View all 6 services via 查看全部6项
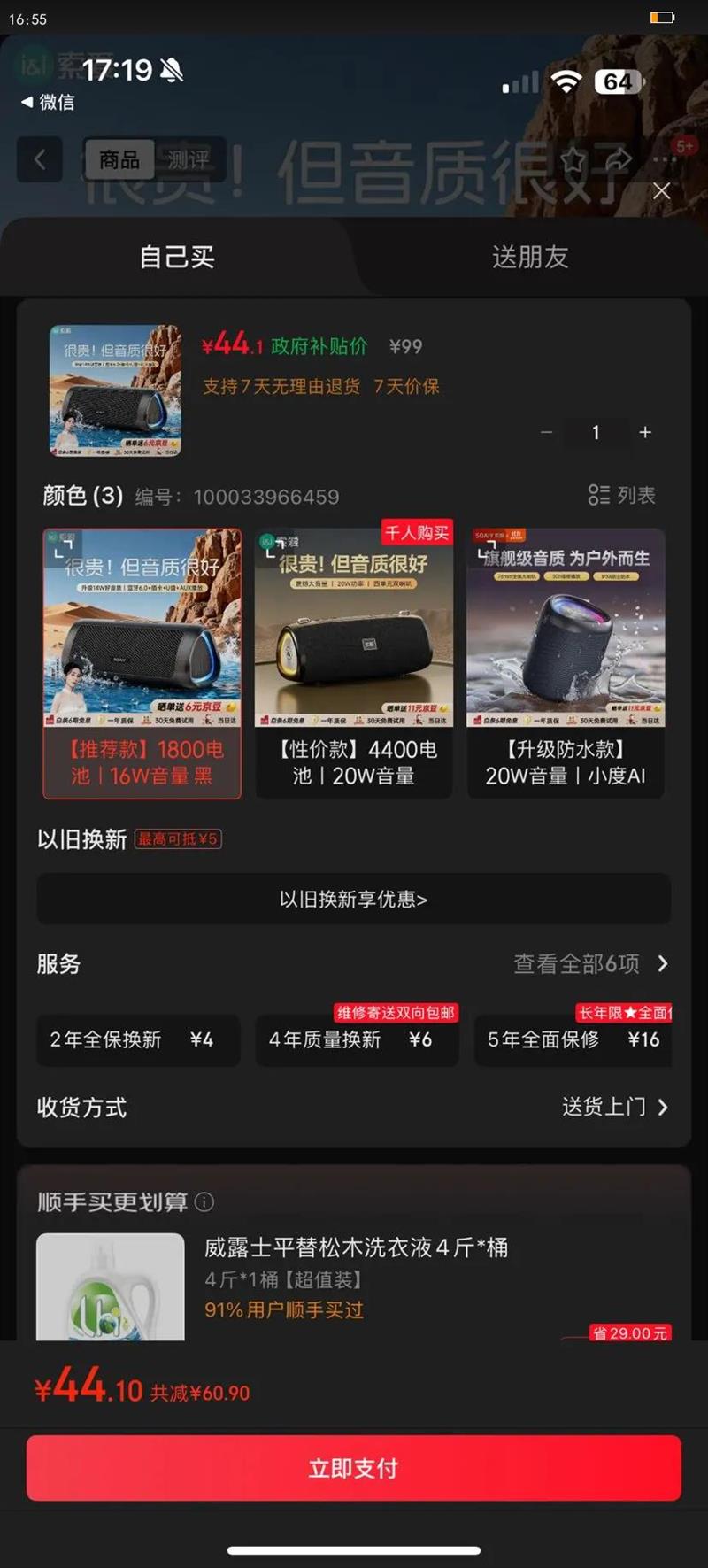Screen dimensions: 708x1568 point(591,963)
